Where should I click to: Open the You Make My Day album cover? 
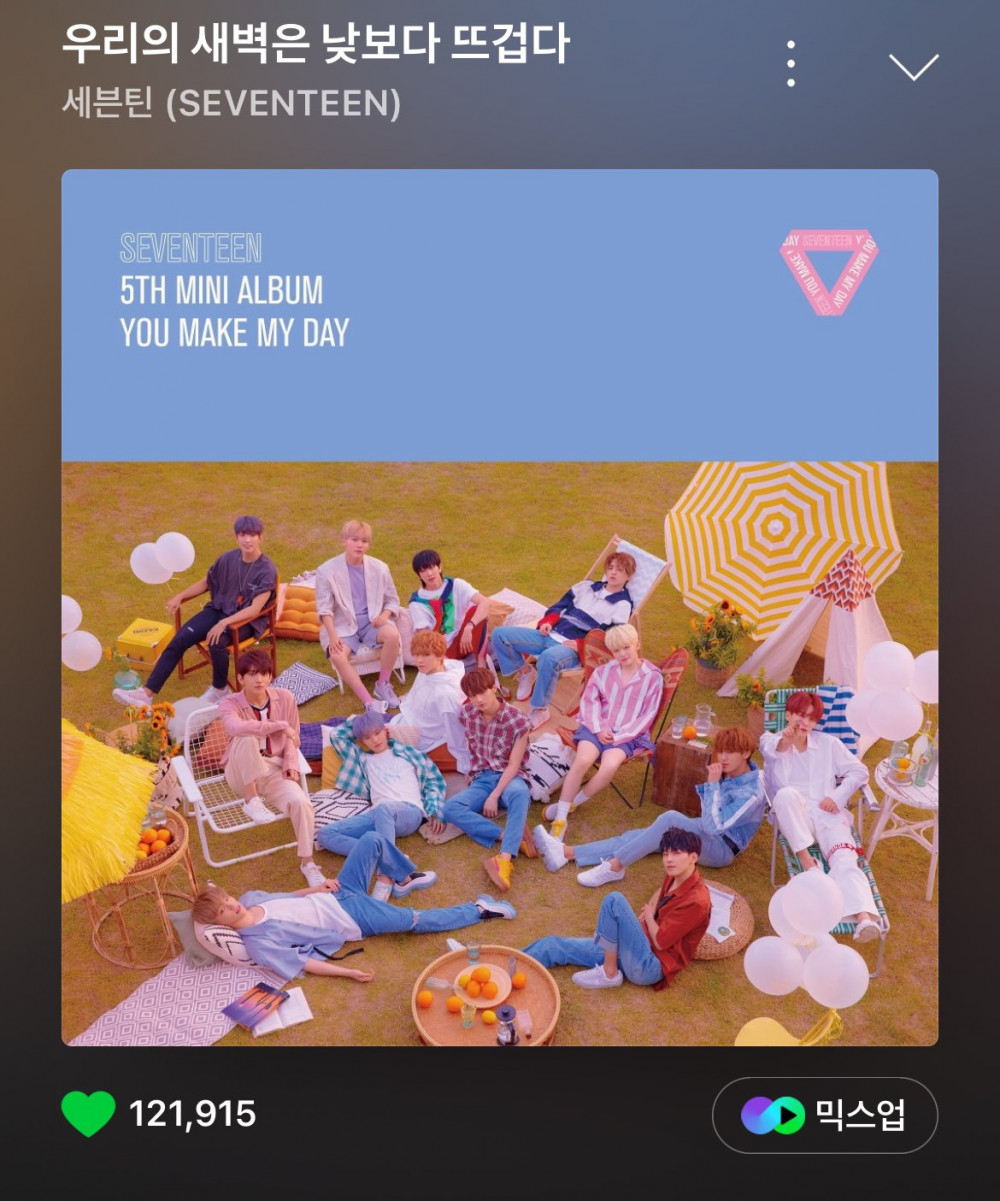tap(500, 607)
